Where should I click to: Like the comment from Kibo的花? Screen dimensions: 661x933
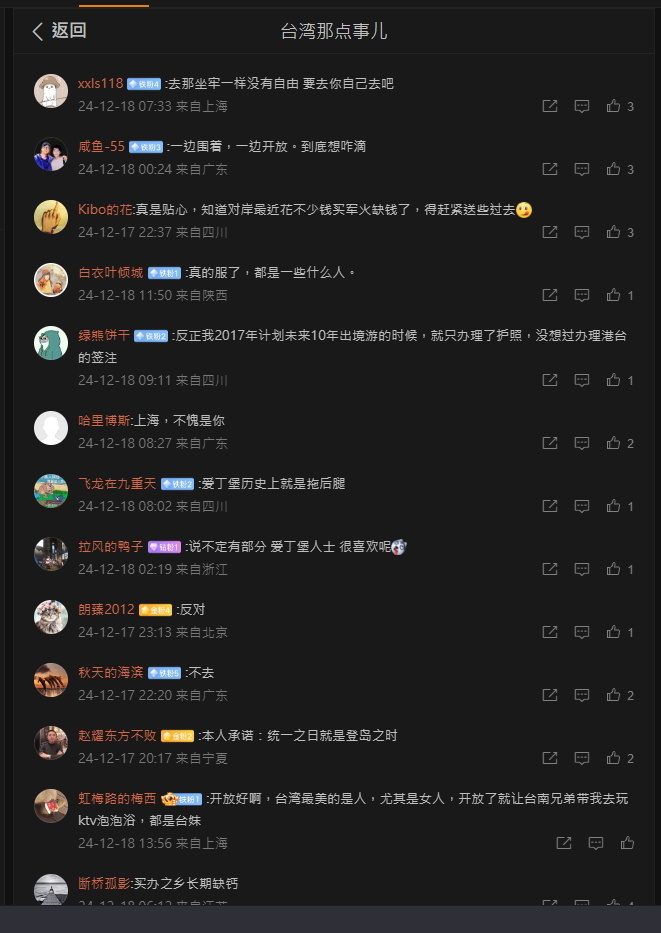(614, 232)
